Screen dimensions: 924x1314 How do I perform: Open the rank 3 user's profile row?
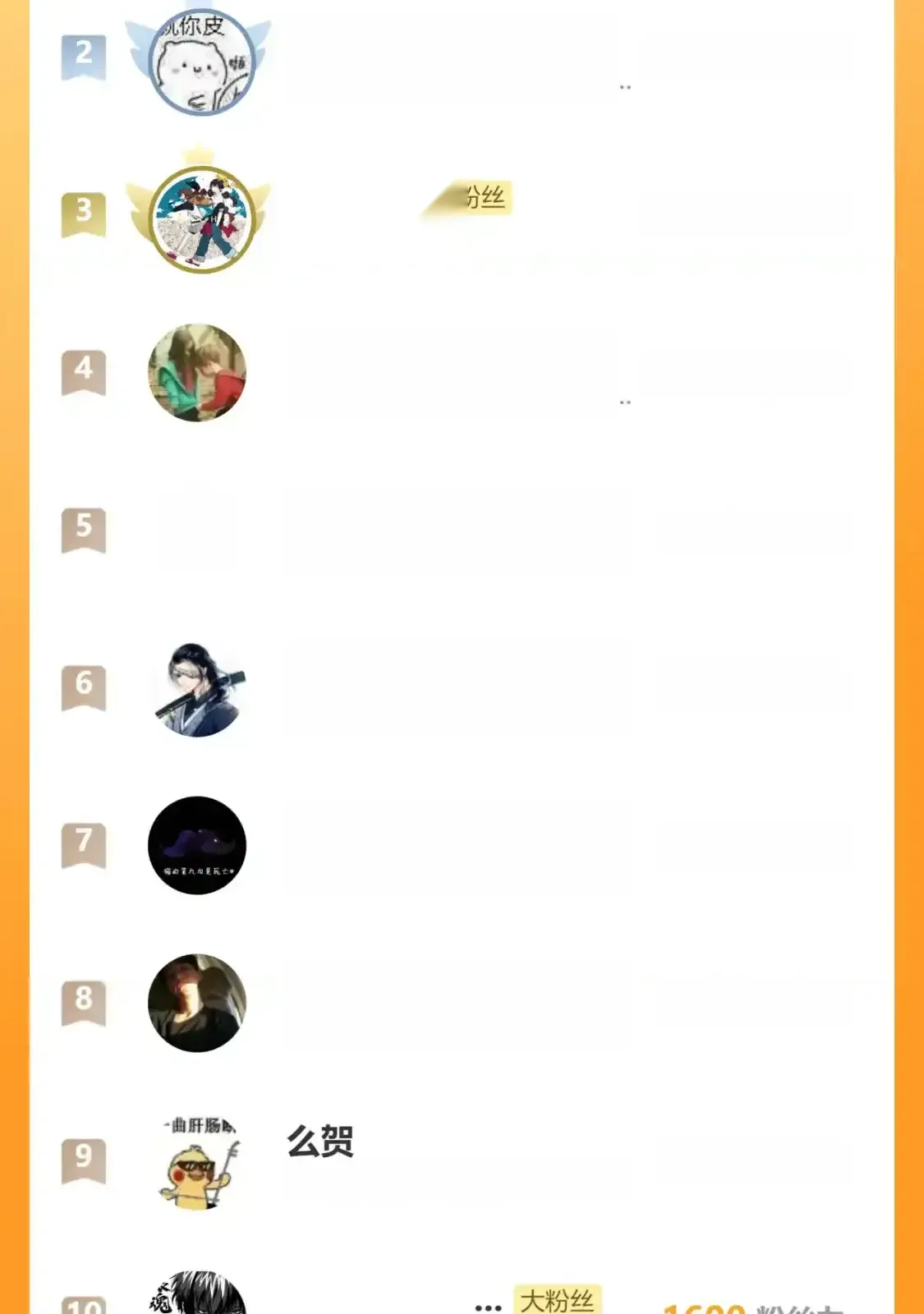(200, 219)
